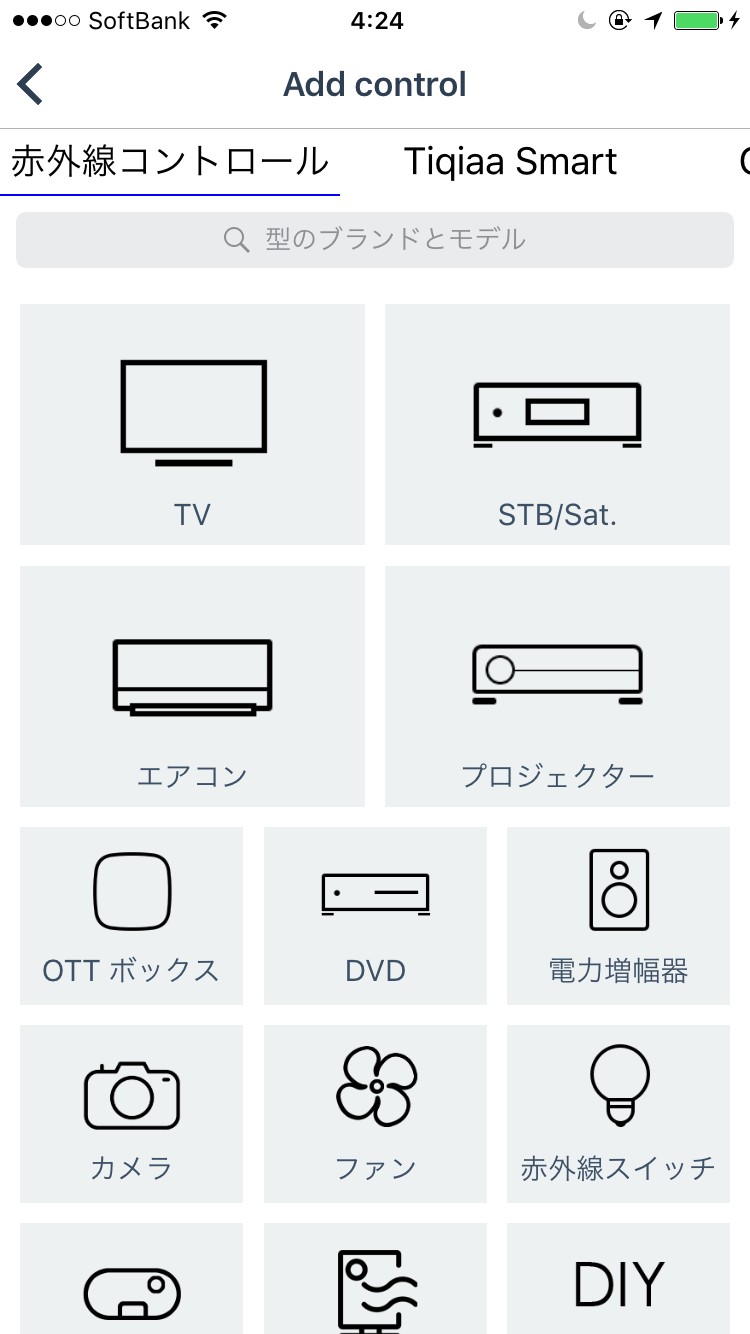The width and height of the screenshot is (750, 1334).
Task: Tap the brand and model search box
Action: 375,239
